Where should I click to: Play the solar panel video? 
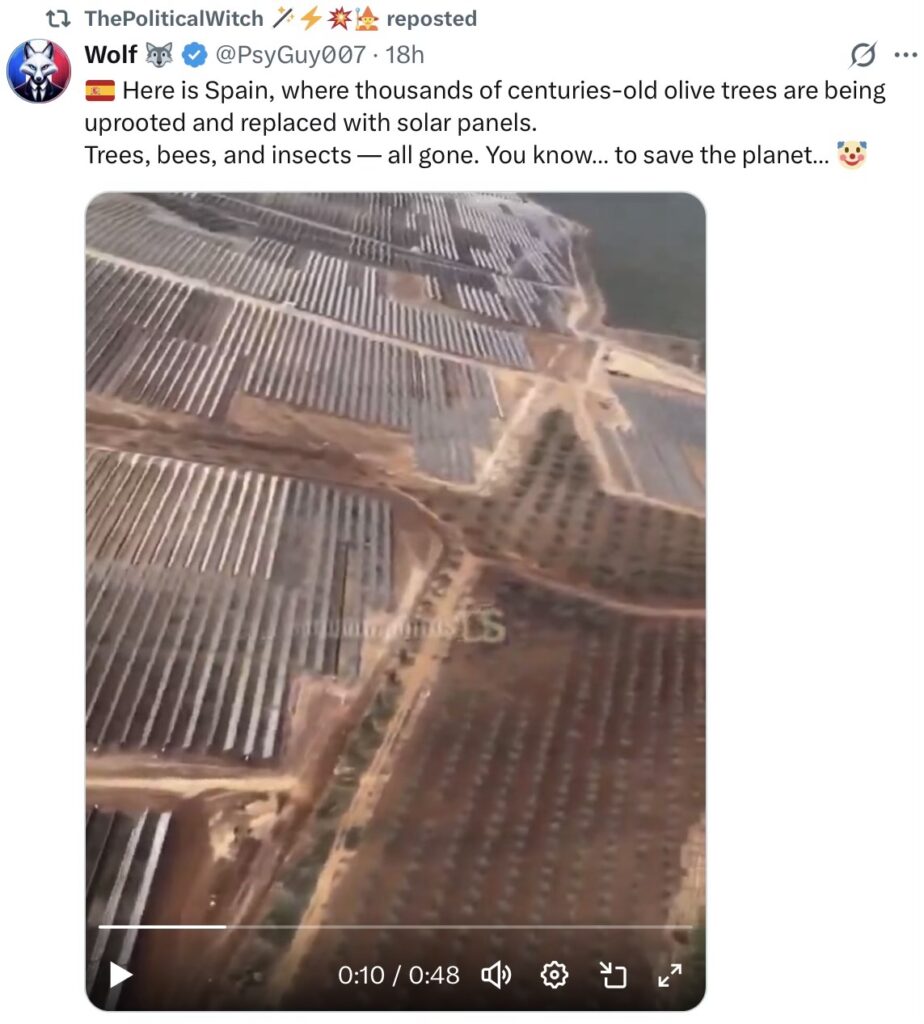[x=120, y=974]
